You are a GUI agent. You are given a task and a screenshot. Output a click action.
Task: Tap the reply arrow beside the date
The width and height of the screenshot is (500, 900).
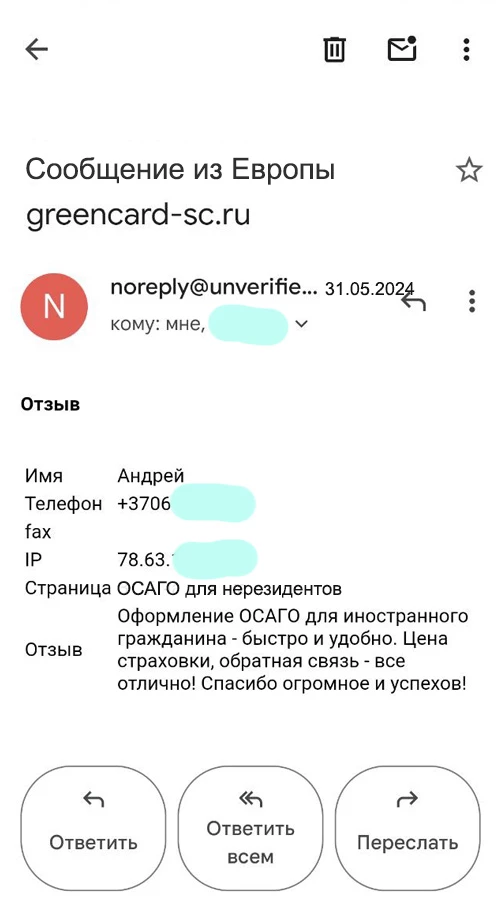click(413, 301)
